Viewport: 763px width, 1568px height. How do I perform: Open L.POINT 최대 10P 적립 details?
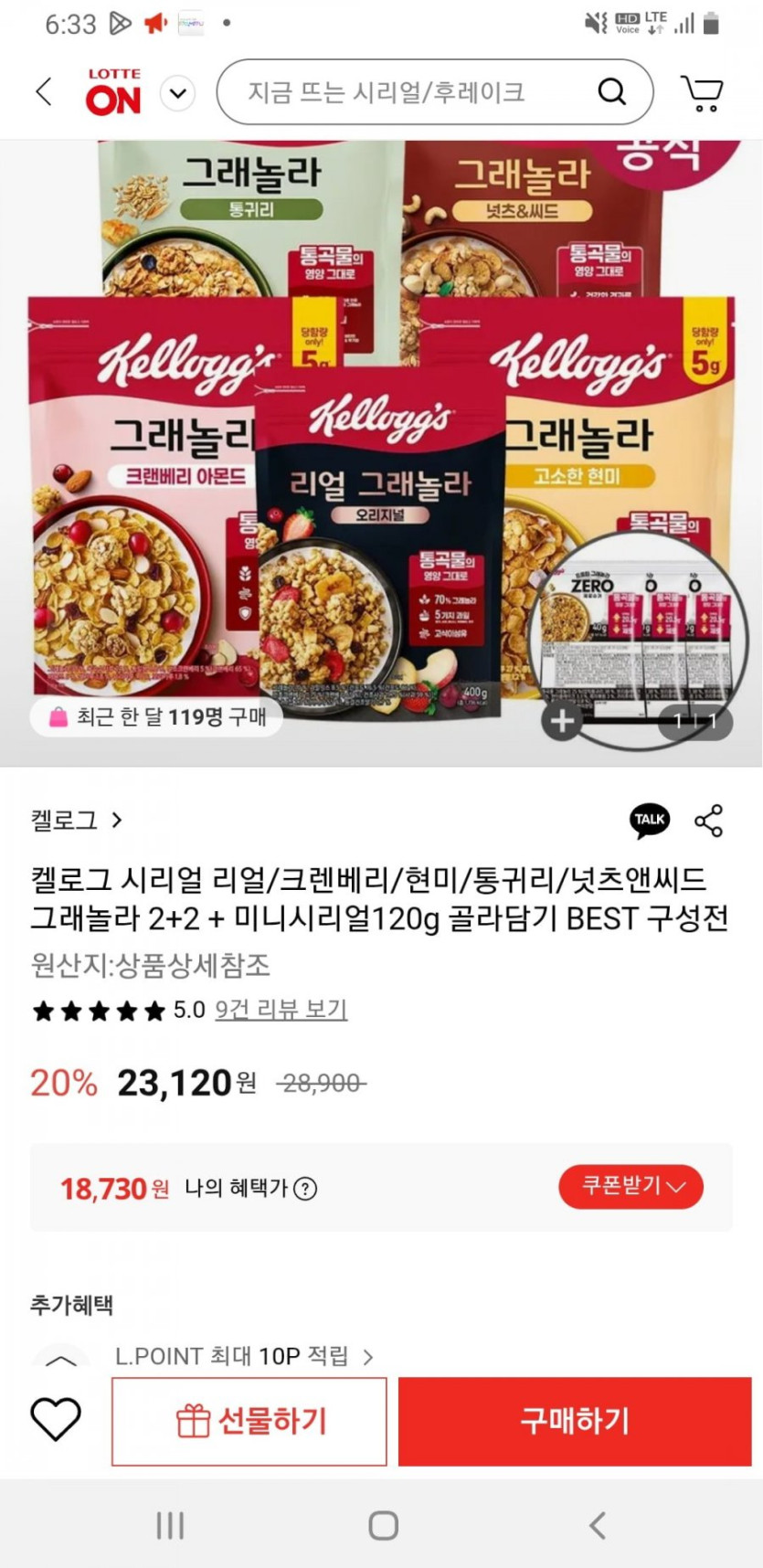point(244,1356)
